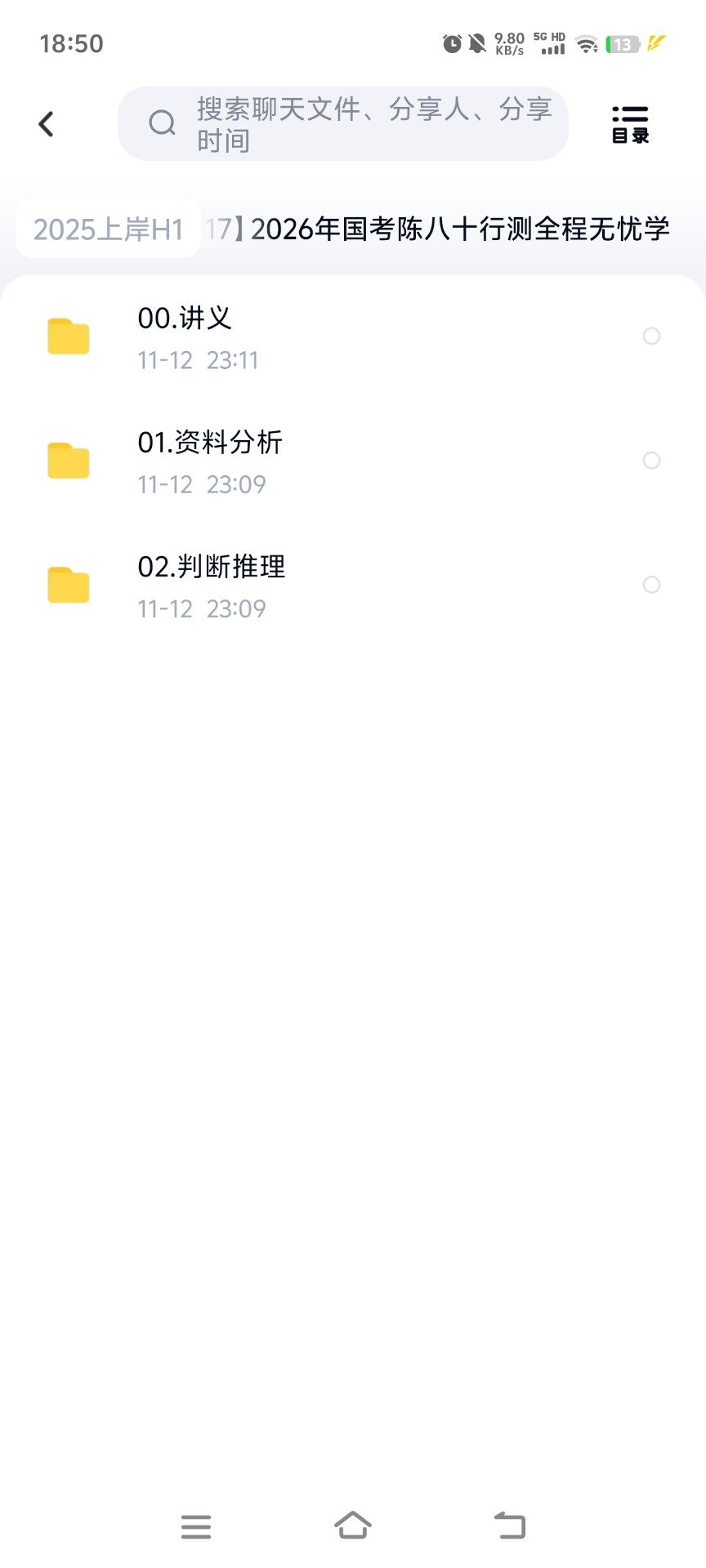The image size is (706, 1568).
Task: Select the 01.资料分析 folder checkbox
Action: pos(651,461)
